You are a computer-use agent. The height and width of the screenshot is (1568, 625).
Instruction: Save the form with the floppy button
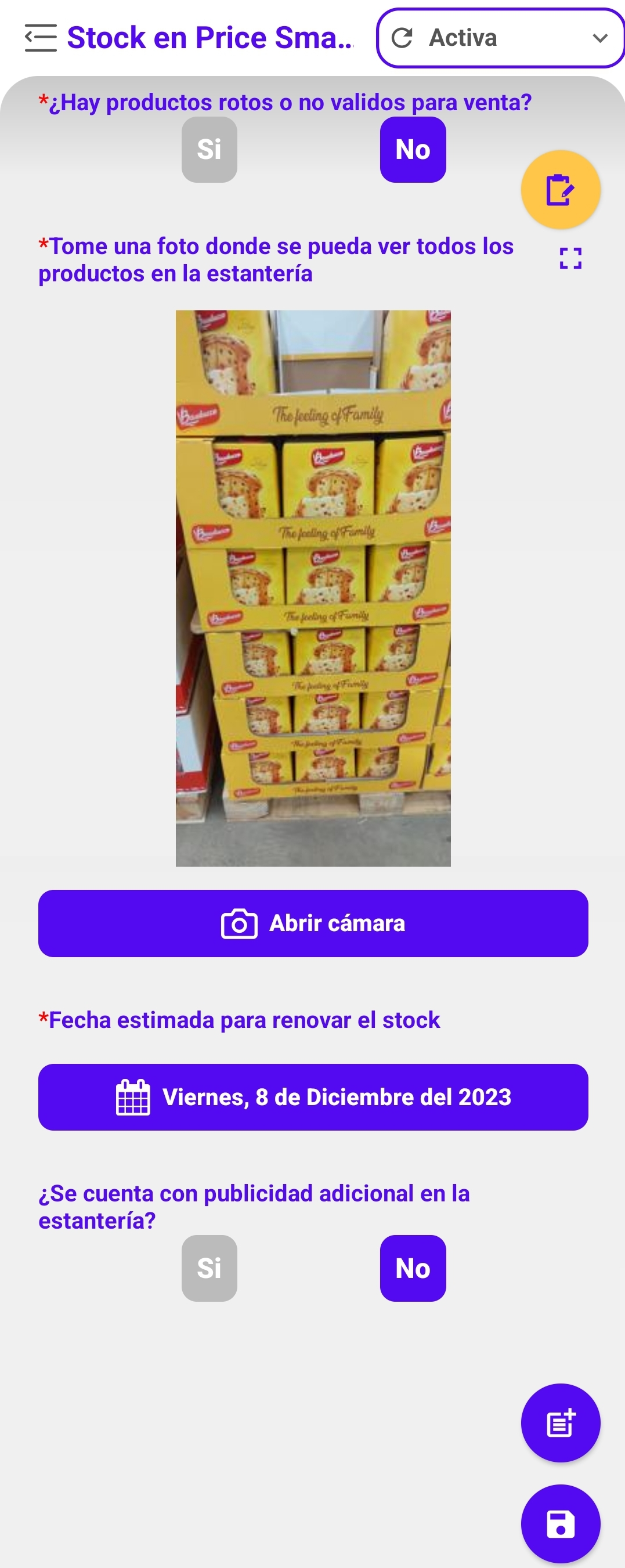pyautogui.click(x=560, y=1524)
